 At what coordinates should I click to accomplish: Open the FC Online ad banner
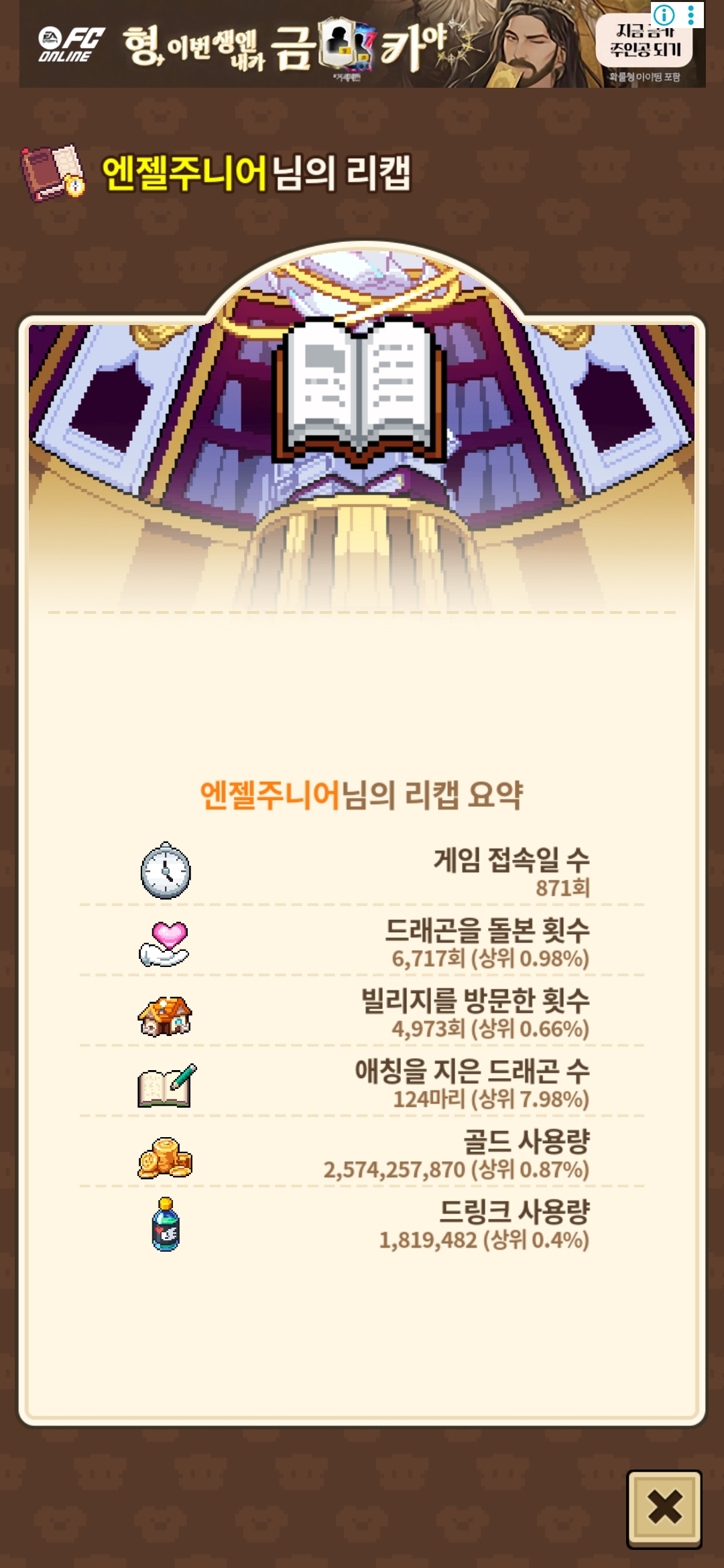click(335, 46)
